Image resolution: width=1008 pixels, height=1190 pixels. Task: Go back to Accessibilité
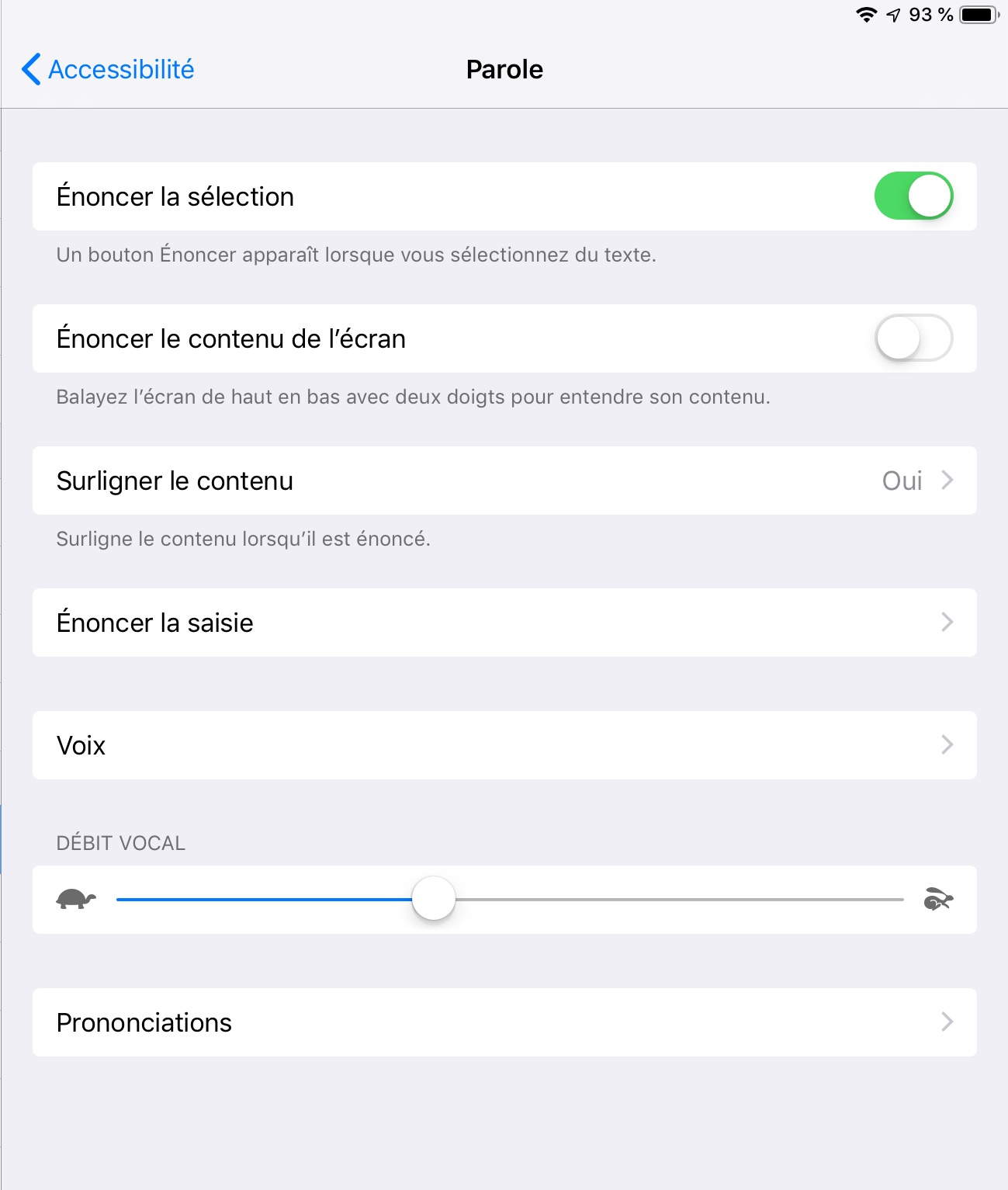click(109, 70)
